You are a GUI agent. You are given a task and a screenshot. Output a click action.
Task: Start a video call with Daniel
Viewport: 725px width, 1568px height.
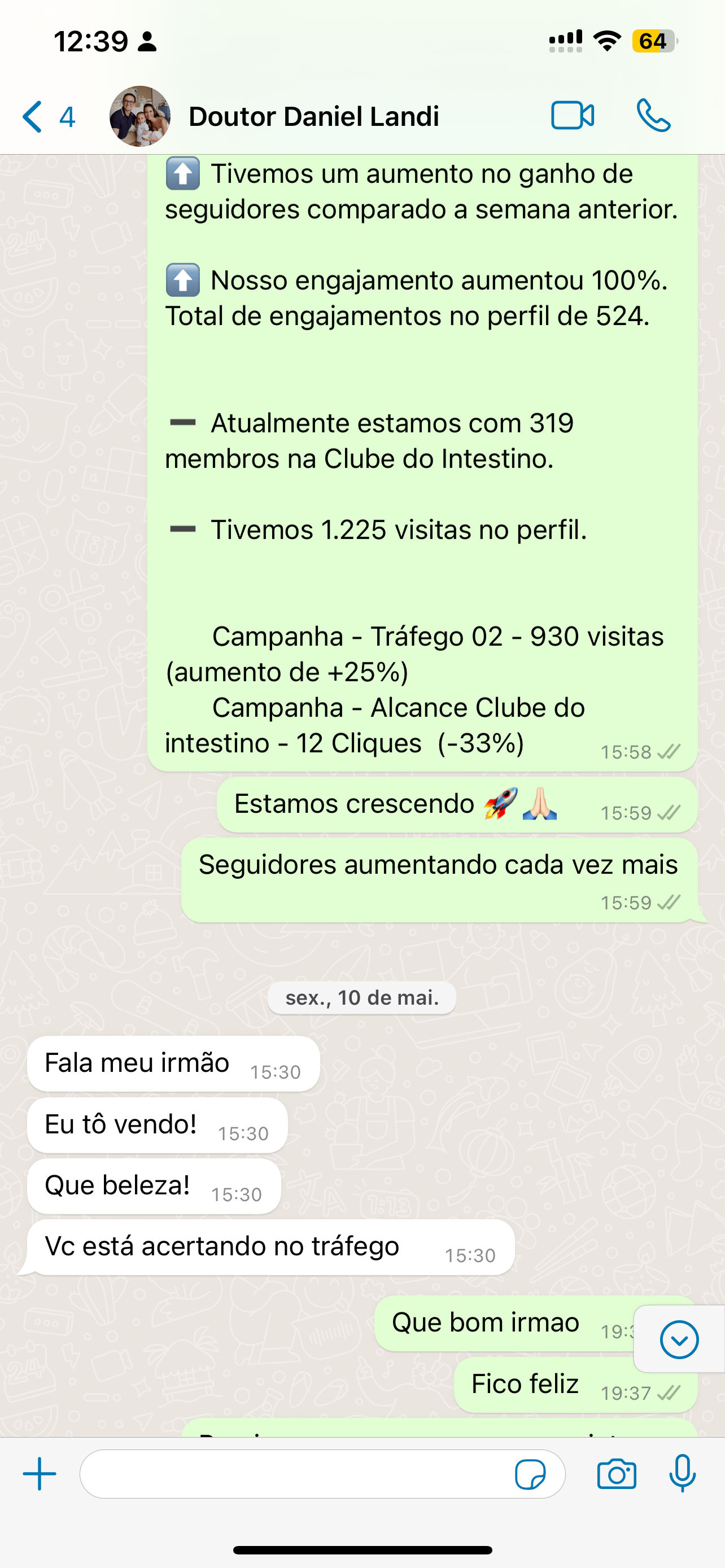tap(572, 116)
